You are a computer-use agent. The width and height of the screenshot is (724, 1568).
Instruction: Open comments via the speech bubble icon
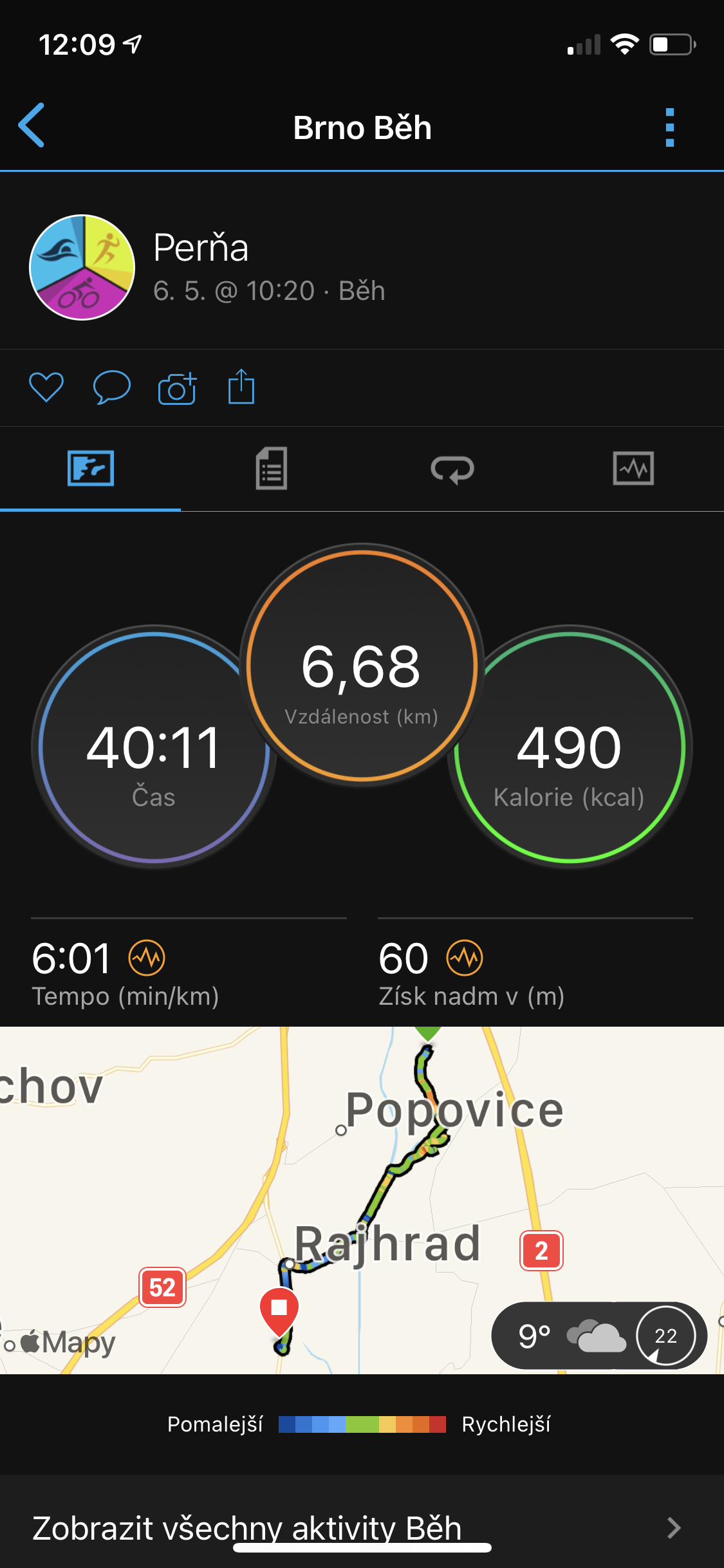[x=112, y=387]
